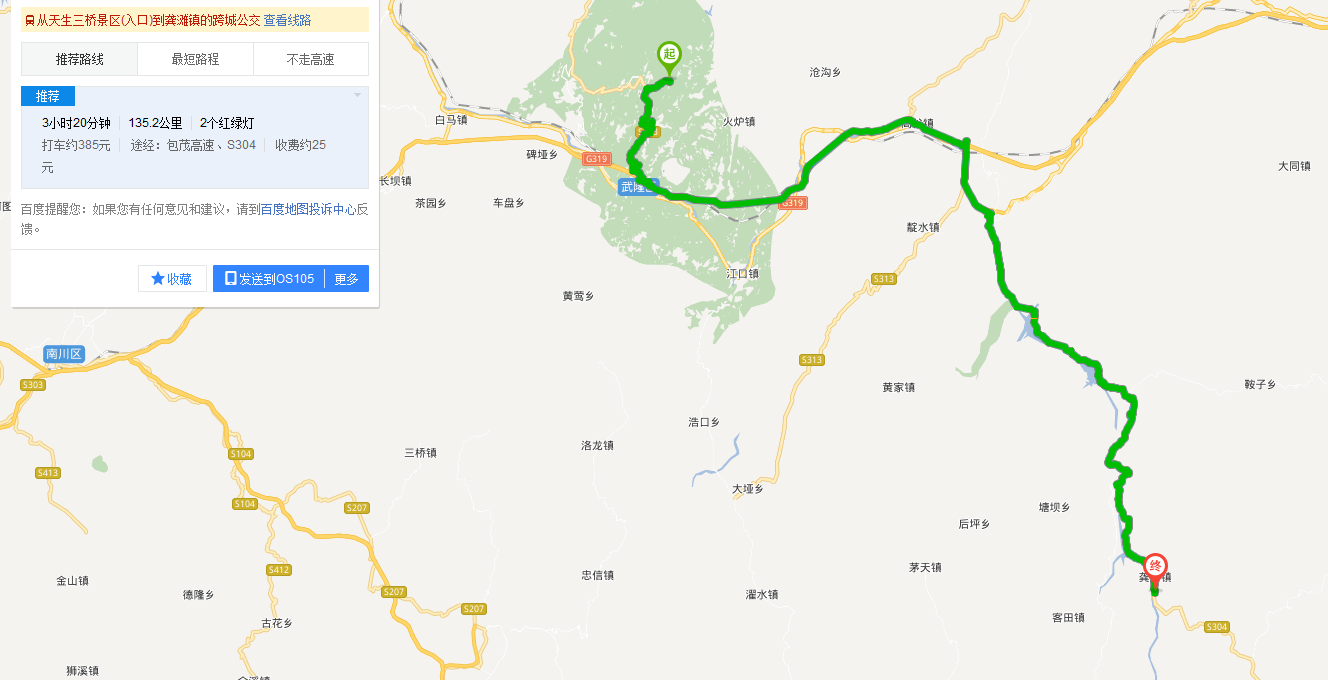Screen dimensions: 1328x680
Task: Select the green start marker 起
Action: point(669,55)
